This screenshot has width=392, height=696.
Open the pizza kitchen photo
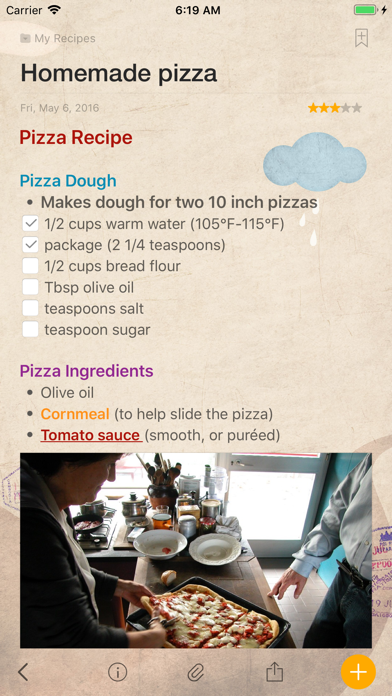coord(196,550)
